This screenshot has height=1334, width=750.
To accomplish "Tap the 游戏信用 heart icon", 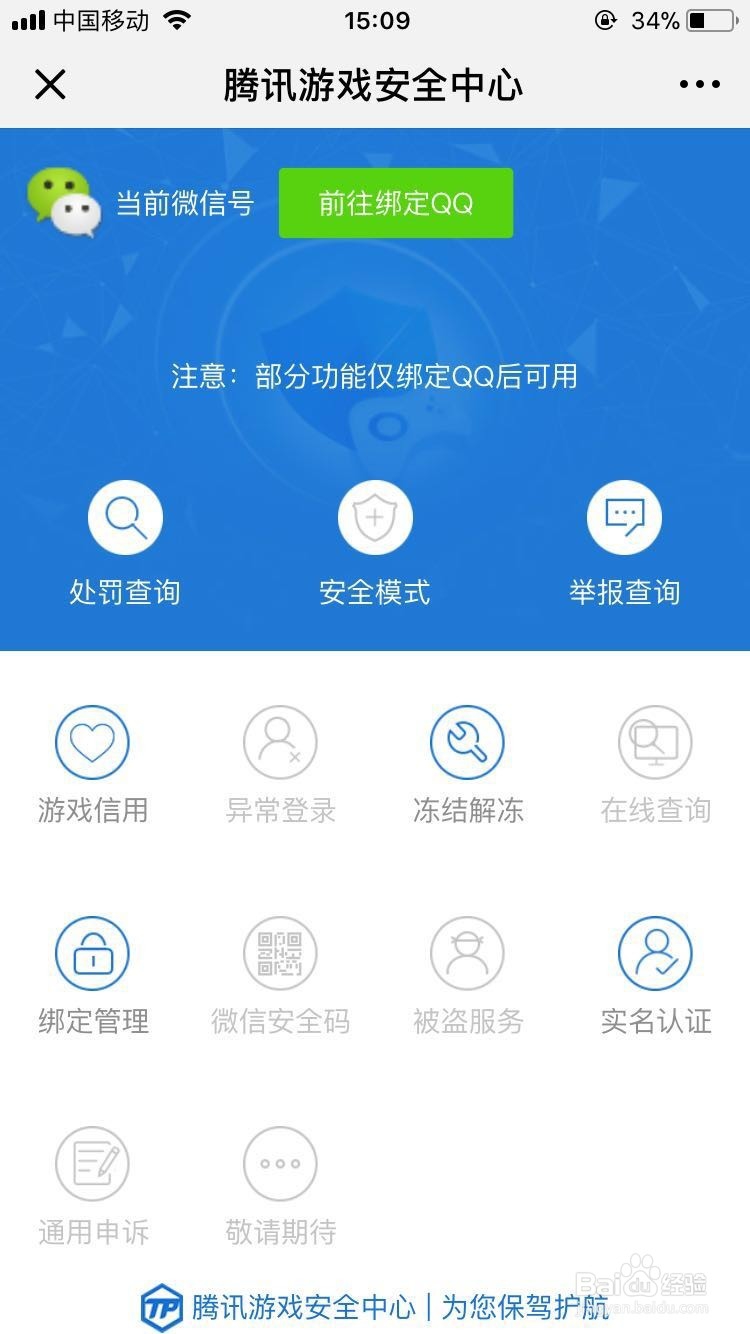I will 92,742.
